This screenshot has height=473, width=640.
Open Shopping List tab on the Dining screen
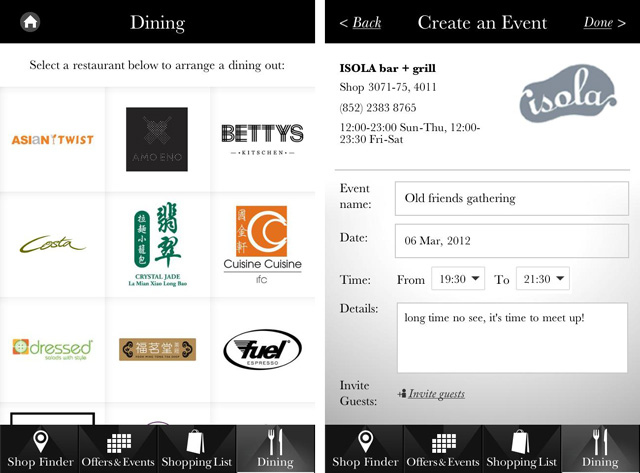click(x=197, y=448)
